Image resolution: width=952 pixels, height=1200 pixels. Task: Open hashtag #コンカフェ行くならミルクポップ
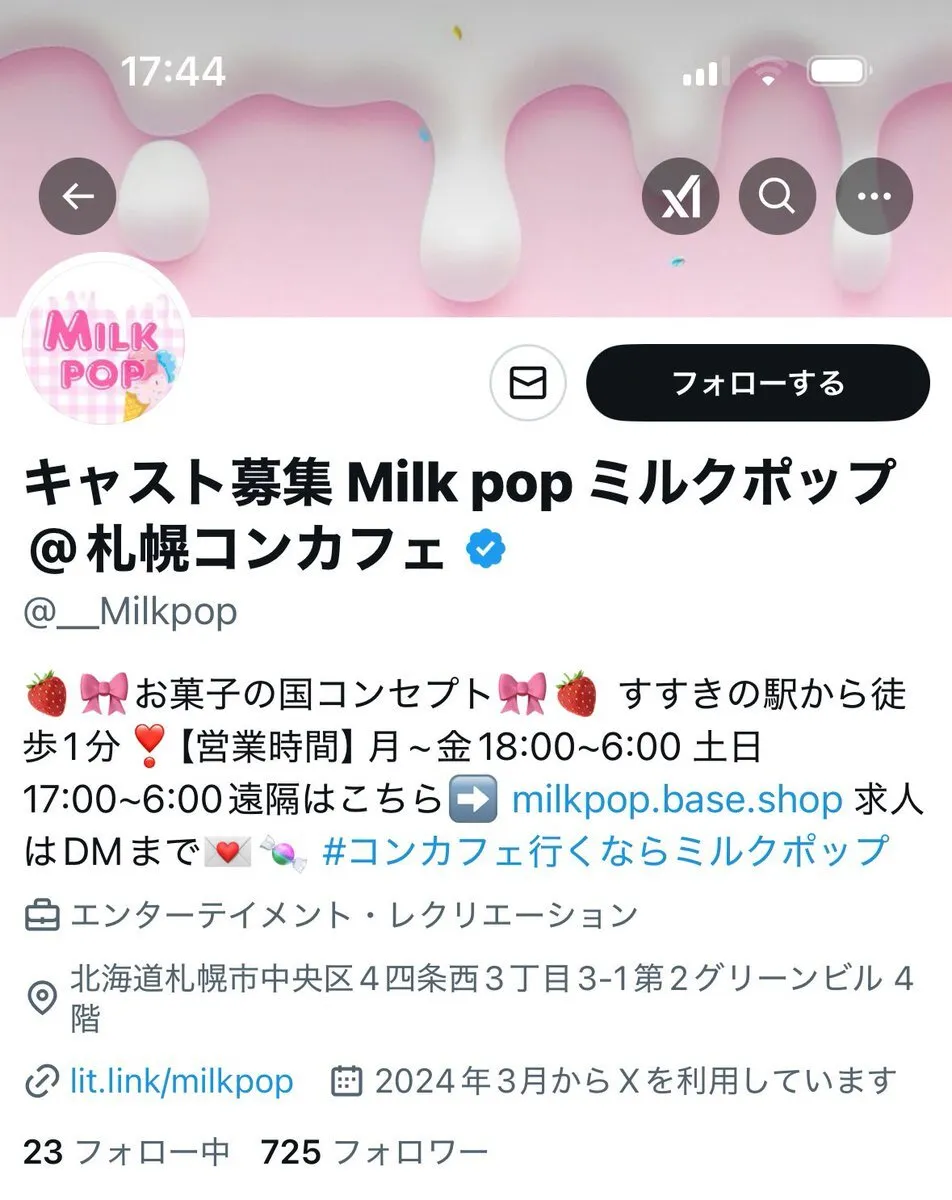point(606,851)
